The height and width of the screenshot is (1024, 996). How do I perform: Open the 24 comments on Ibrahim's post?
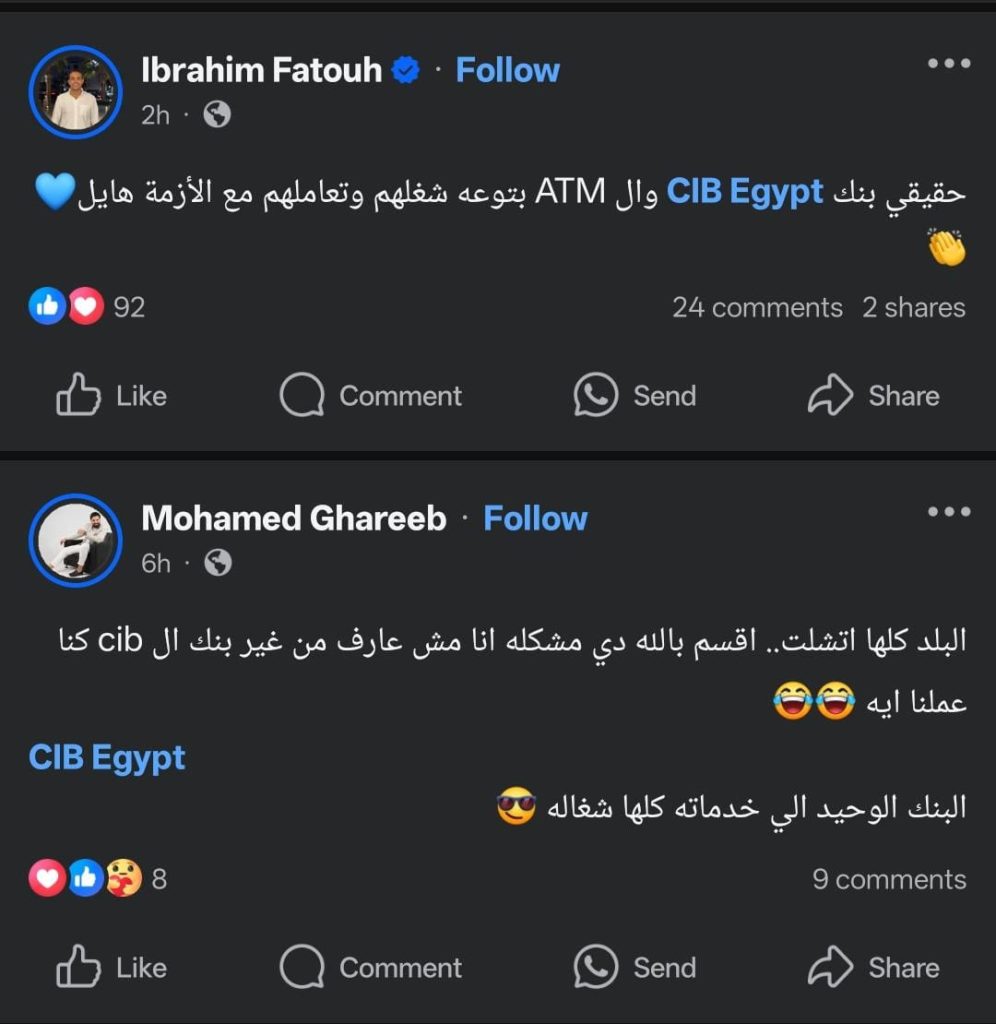pos(757,307)
